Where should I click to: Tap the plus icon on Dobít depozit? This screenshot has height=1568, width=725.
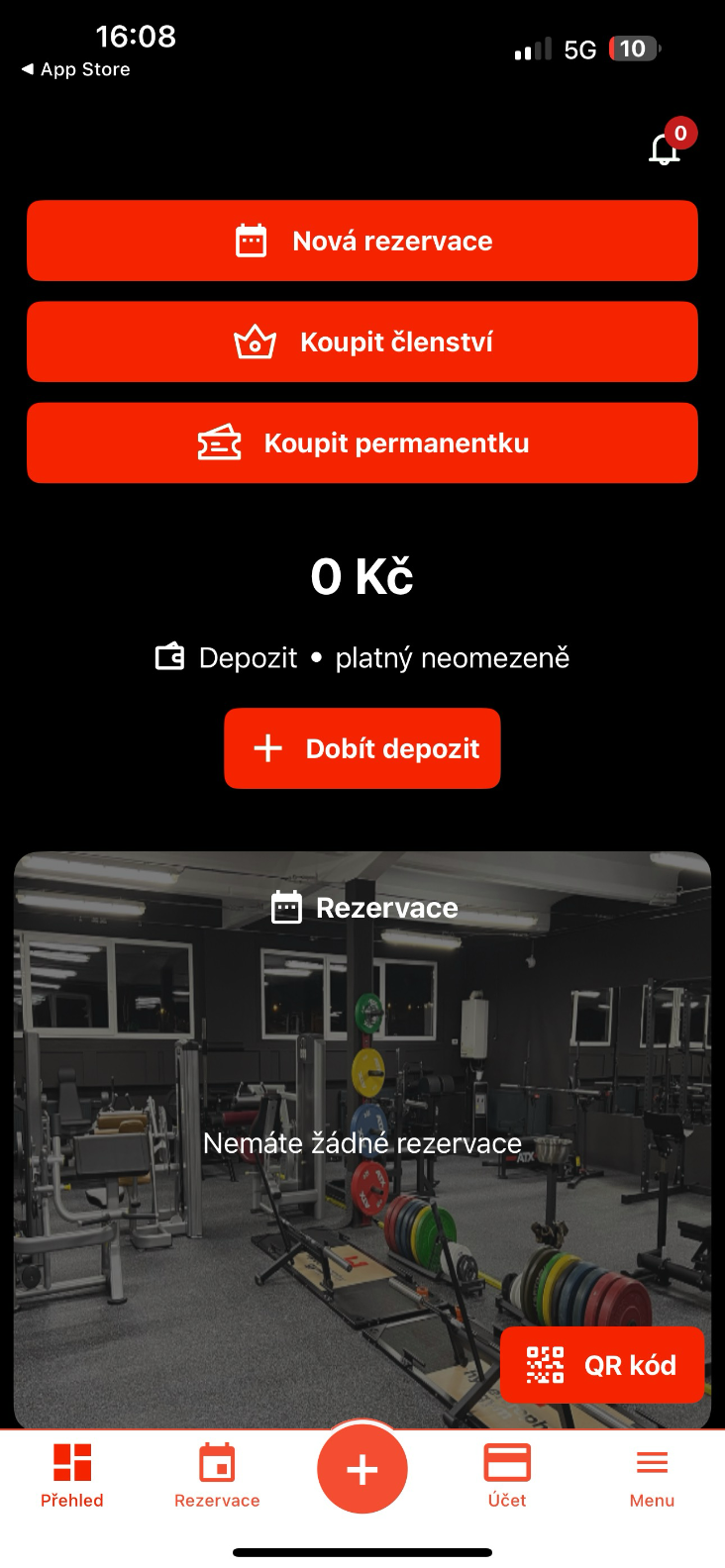(x=267, y=748)
